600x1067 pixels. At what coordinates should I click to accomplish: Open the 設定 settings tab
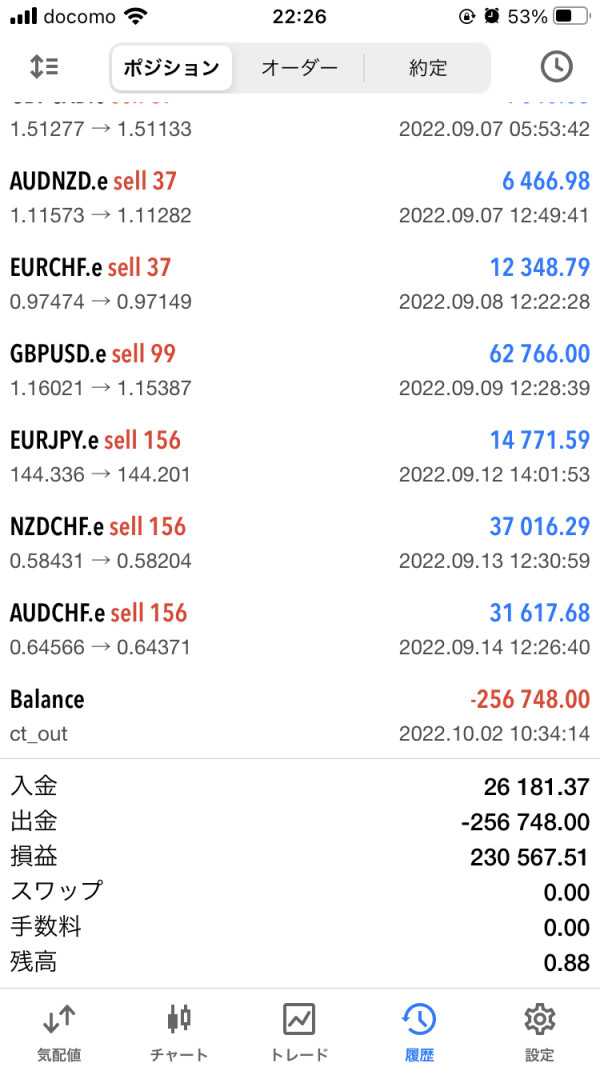pyautogui.click(x=539, y=1030)
